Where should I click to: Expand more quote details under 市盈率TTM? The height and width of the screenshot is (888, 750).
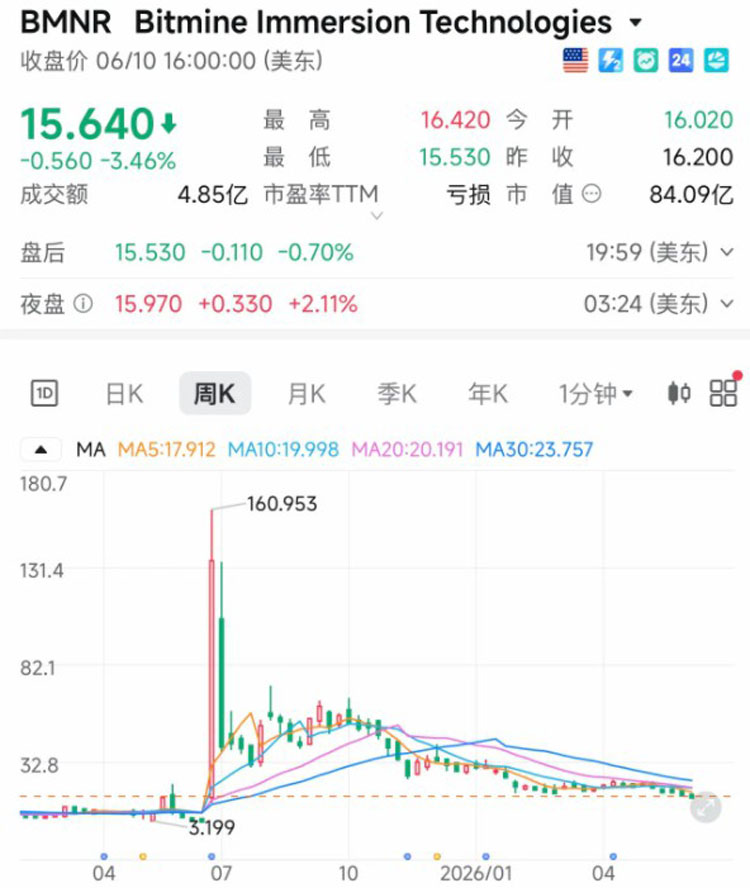pos(377,216)
